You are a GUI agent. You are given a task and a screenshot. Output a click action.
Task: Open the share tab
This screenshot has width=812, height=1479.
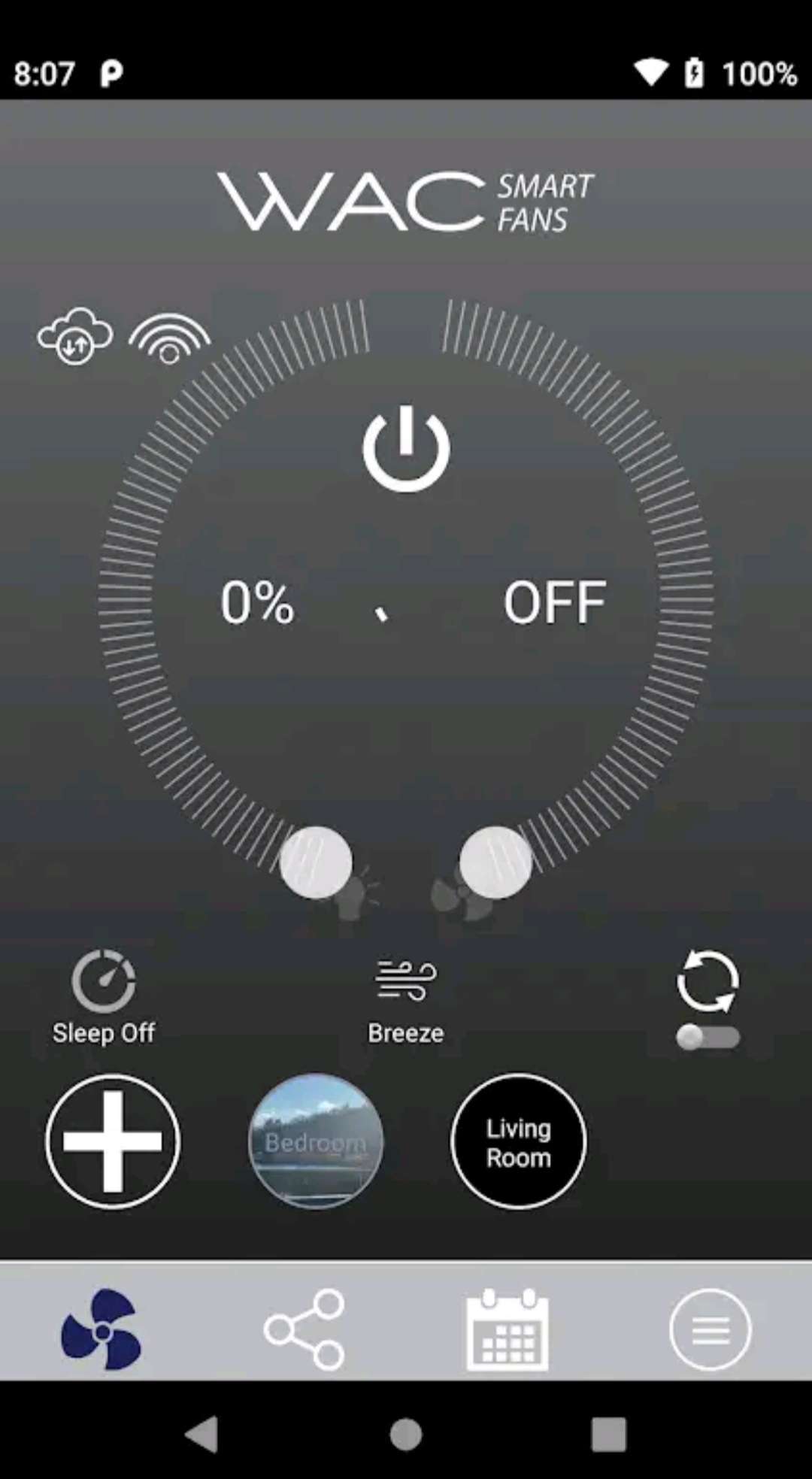click(x=304, y=1329)
